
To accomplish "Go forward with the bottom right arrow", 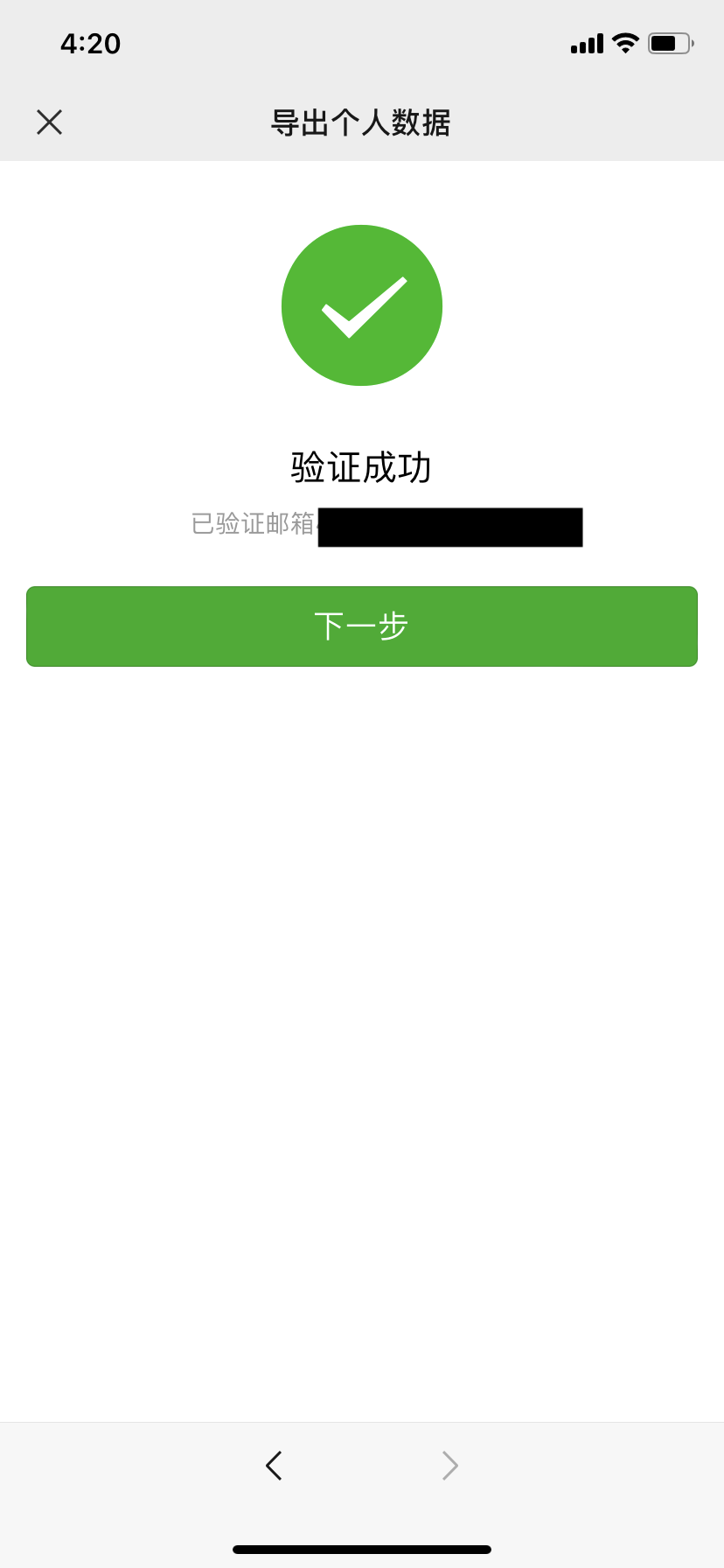I will tap(449, 1466).
